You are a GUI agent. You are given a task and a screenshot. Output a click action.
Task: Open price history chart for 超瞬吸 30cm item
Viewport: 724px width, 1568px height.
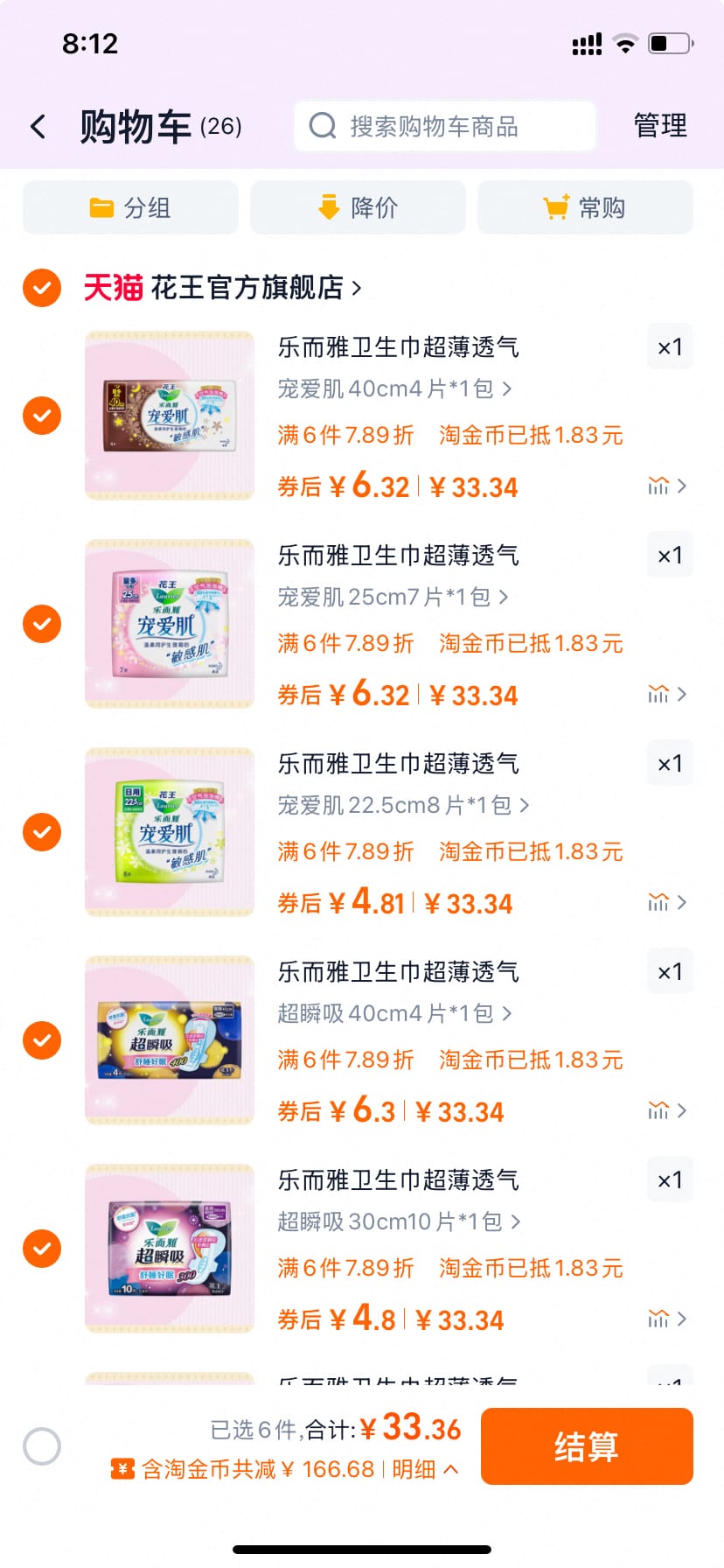[658, 1318]
